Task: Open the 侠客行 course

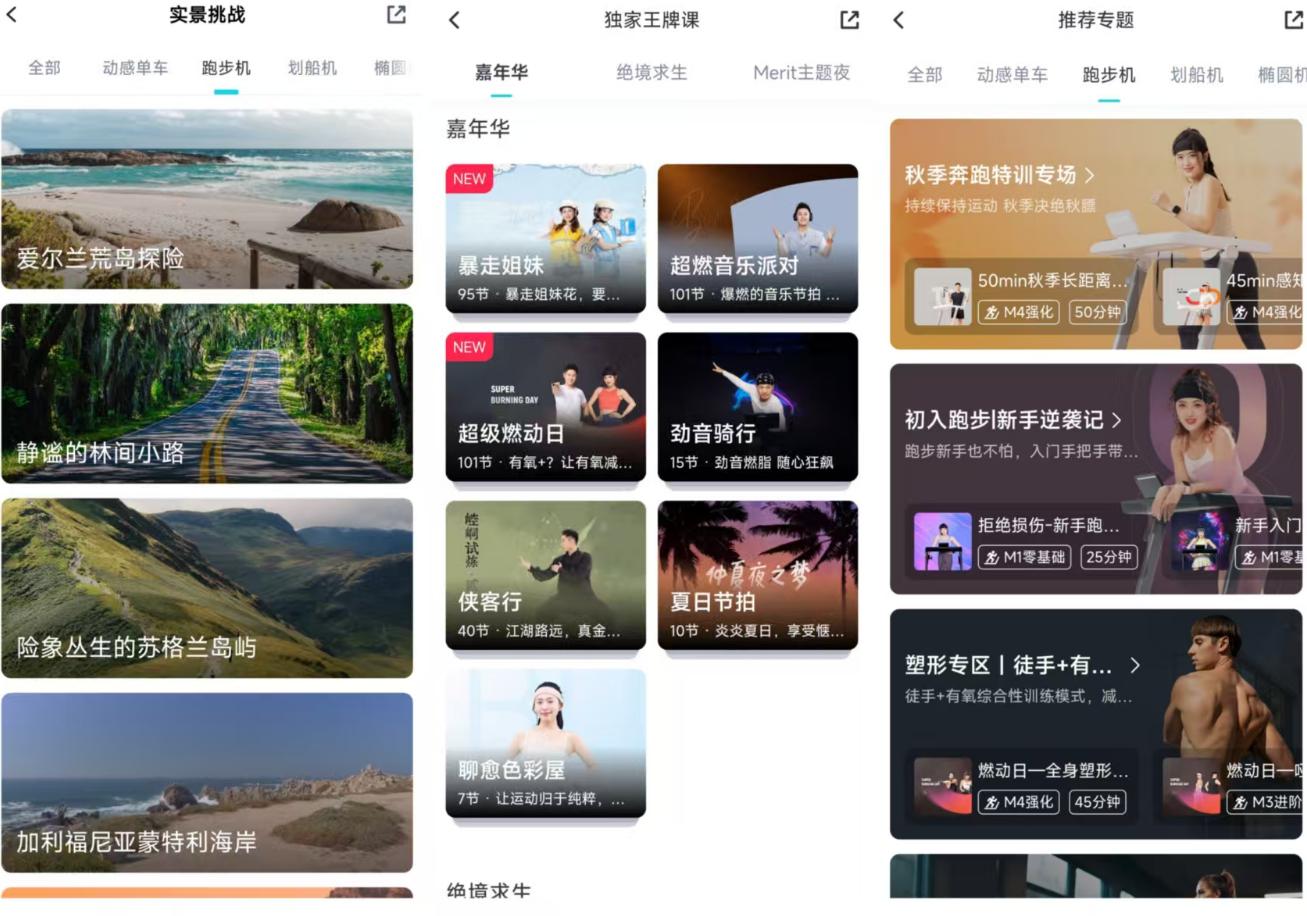Action: 545,574
